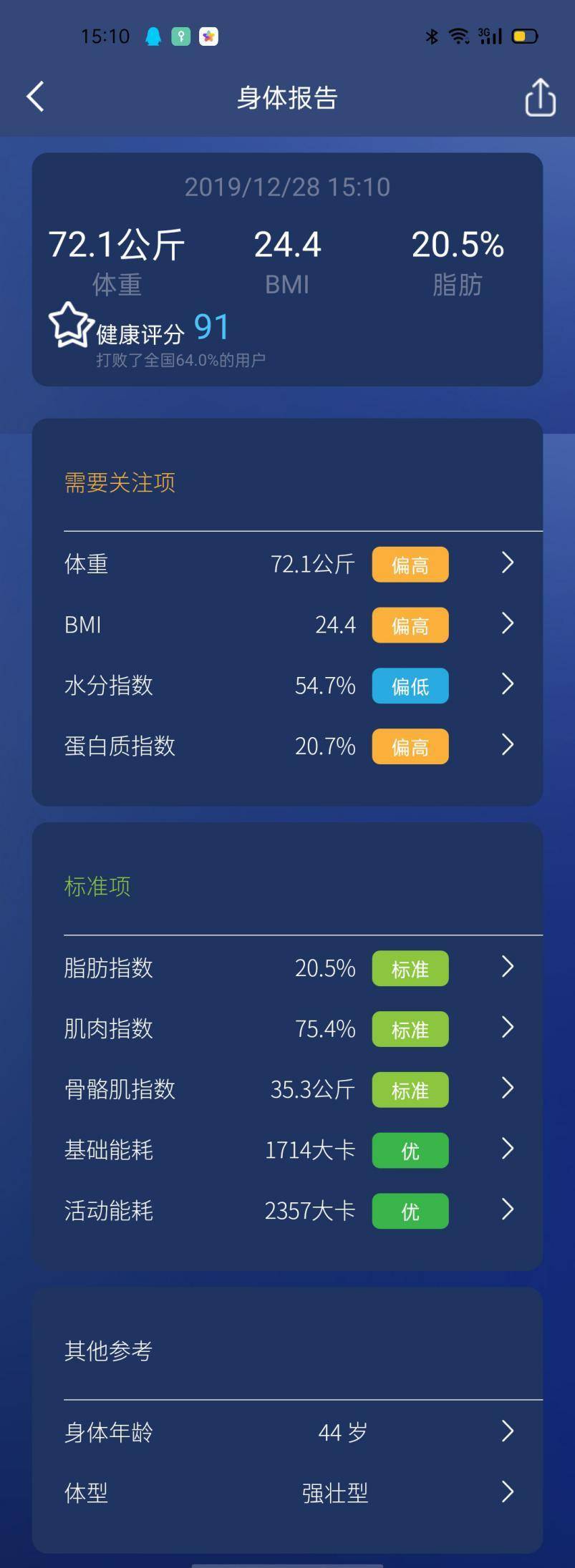Image resolution: width=575 pixels, height=1568 pixels.
Task: Select the 标准项 section header
Action: (97, 887)
